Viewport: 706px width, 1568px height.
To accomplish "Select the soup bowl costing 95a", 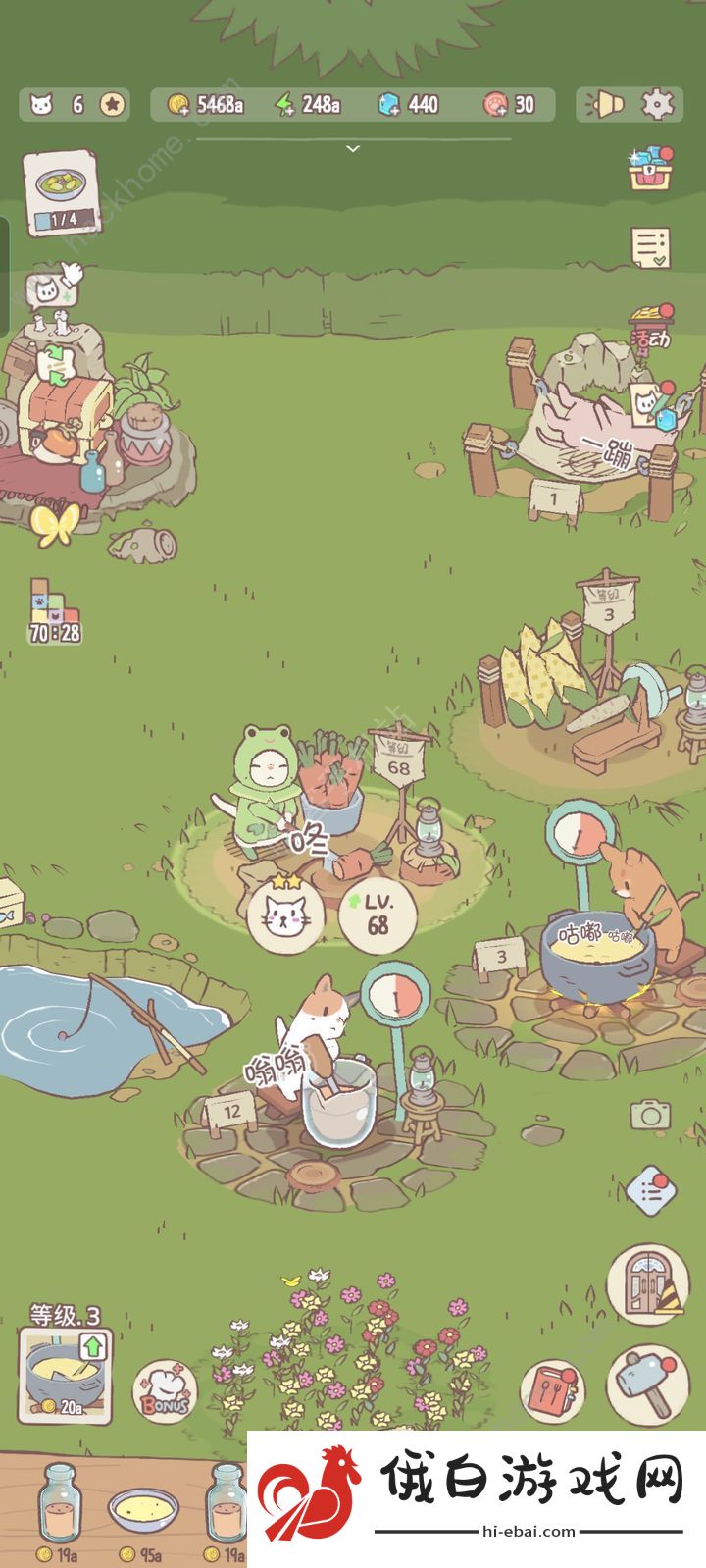I will (x=137, y=1513).
